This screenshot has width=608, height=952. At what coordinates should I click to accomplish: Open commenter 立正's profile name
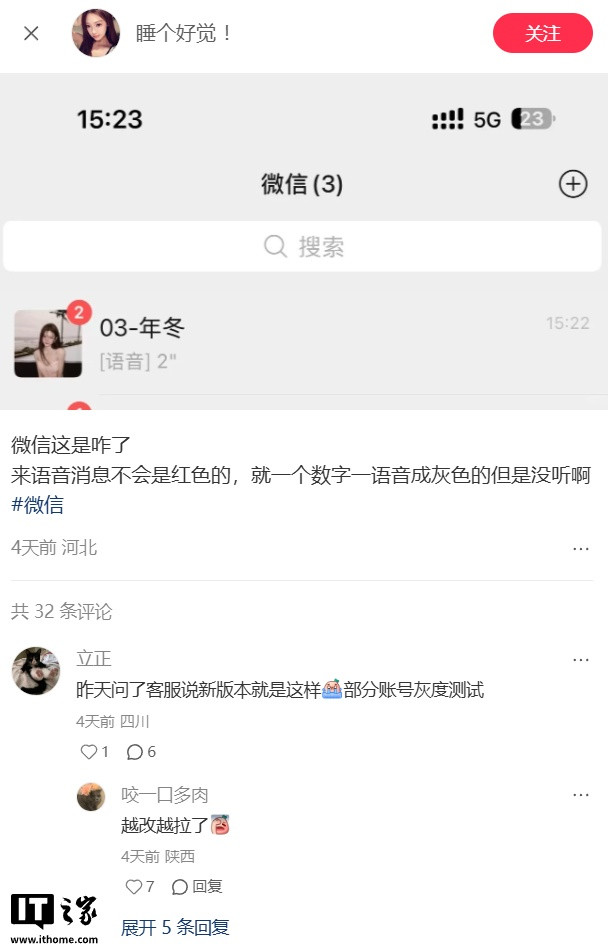point(94,659)
